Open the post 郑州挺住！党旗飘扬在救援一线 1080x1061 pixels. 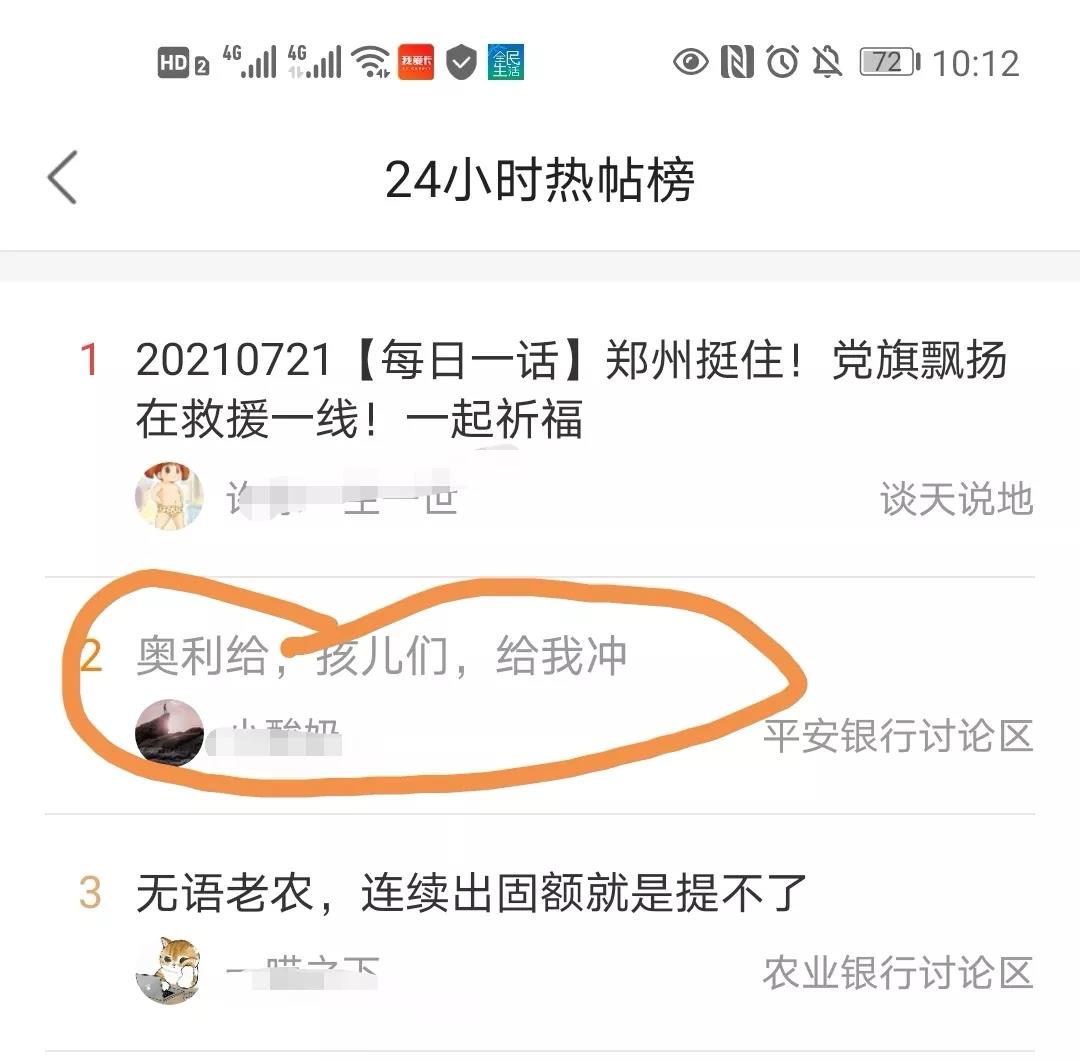coord(570,390)
